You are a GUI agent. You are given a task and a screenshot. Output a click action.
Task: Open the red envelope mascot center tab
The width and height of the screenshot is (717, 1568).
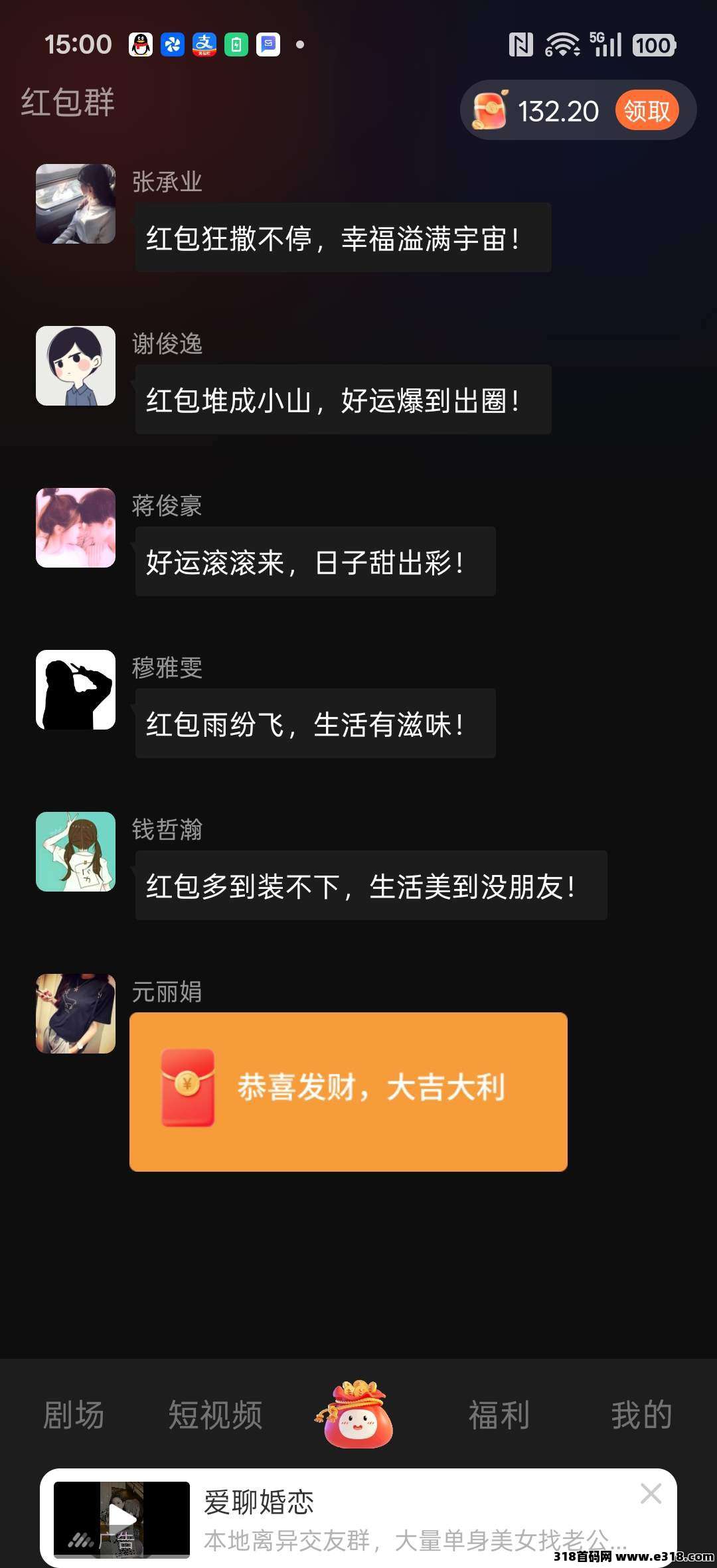point(358,1414)
